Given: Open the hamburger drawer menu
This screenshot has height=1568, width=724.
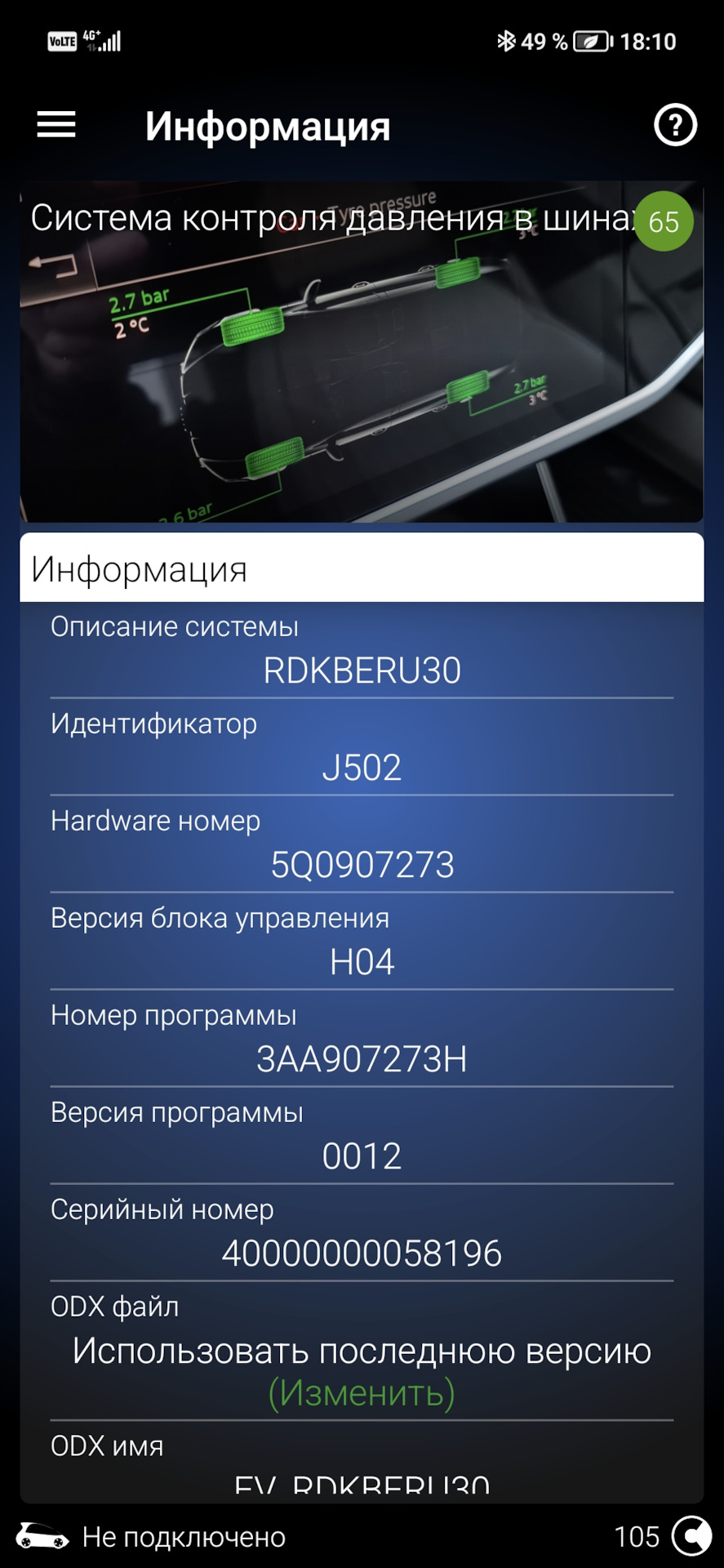Looking at the screenshot, I should pyautogui.click(x=56, y=125).
